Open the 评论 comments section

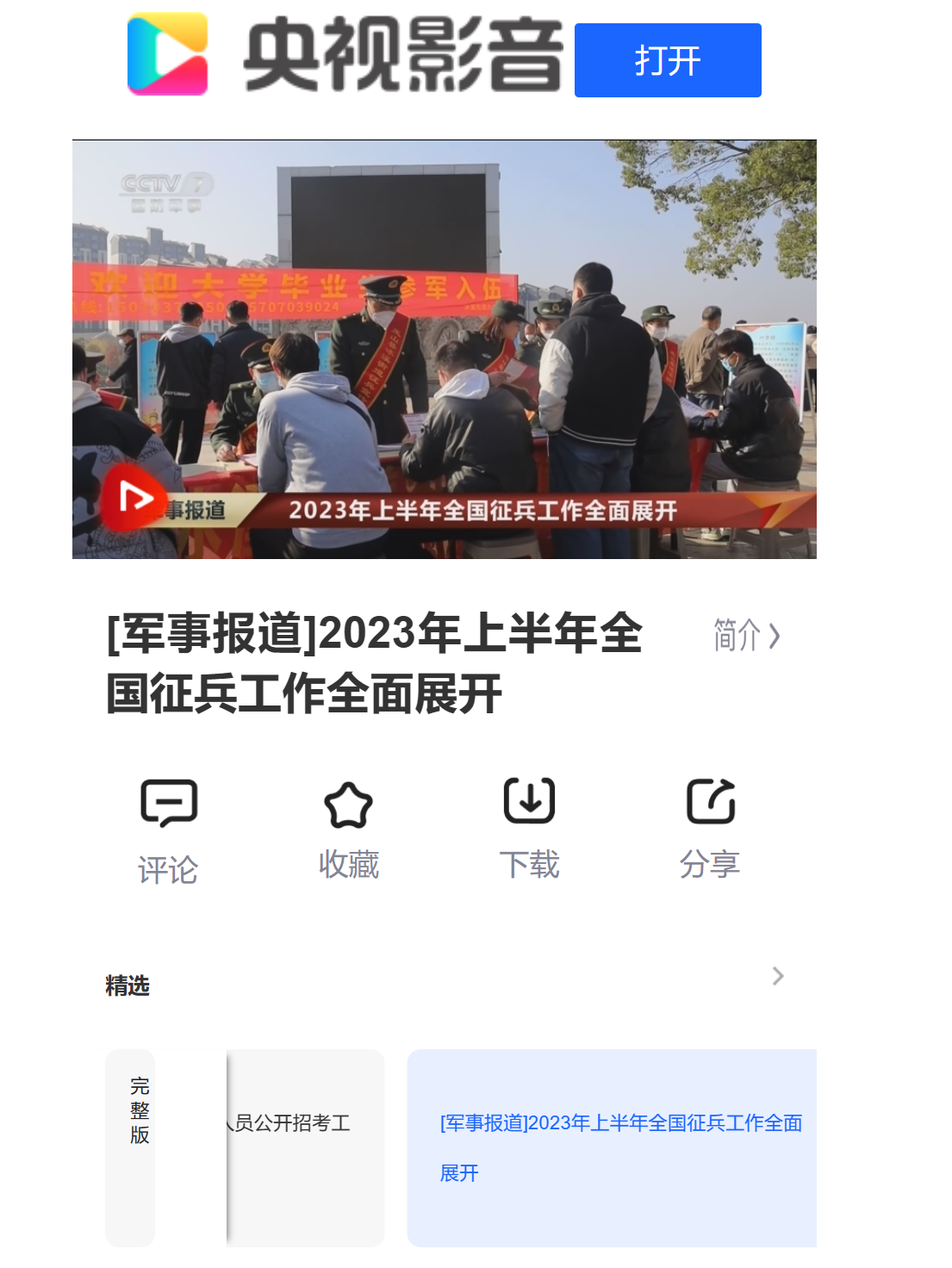(x=169, y=831)
